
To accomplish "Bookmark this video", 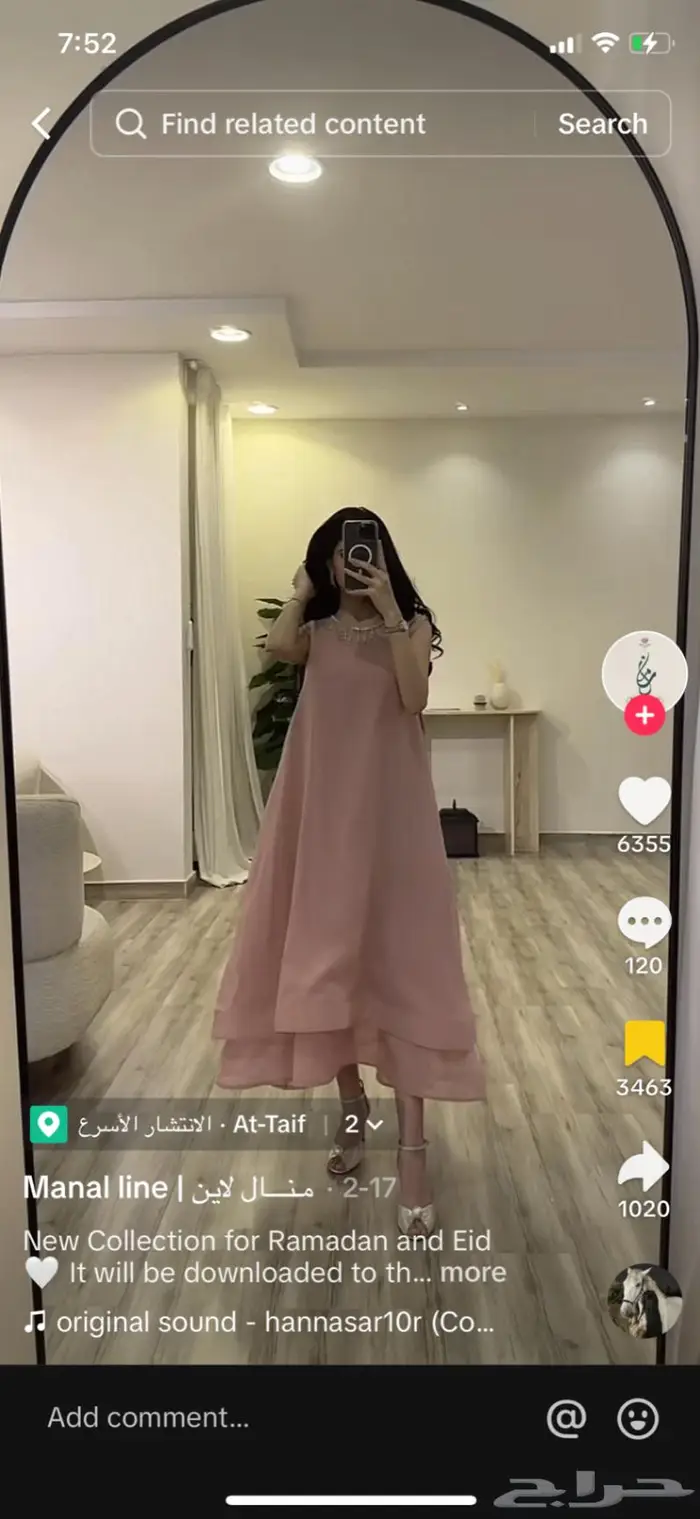I will (x=644, y=1044).
